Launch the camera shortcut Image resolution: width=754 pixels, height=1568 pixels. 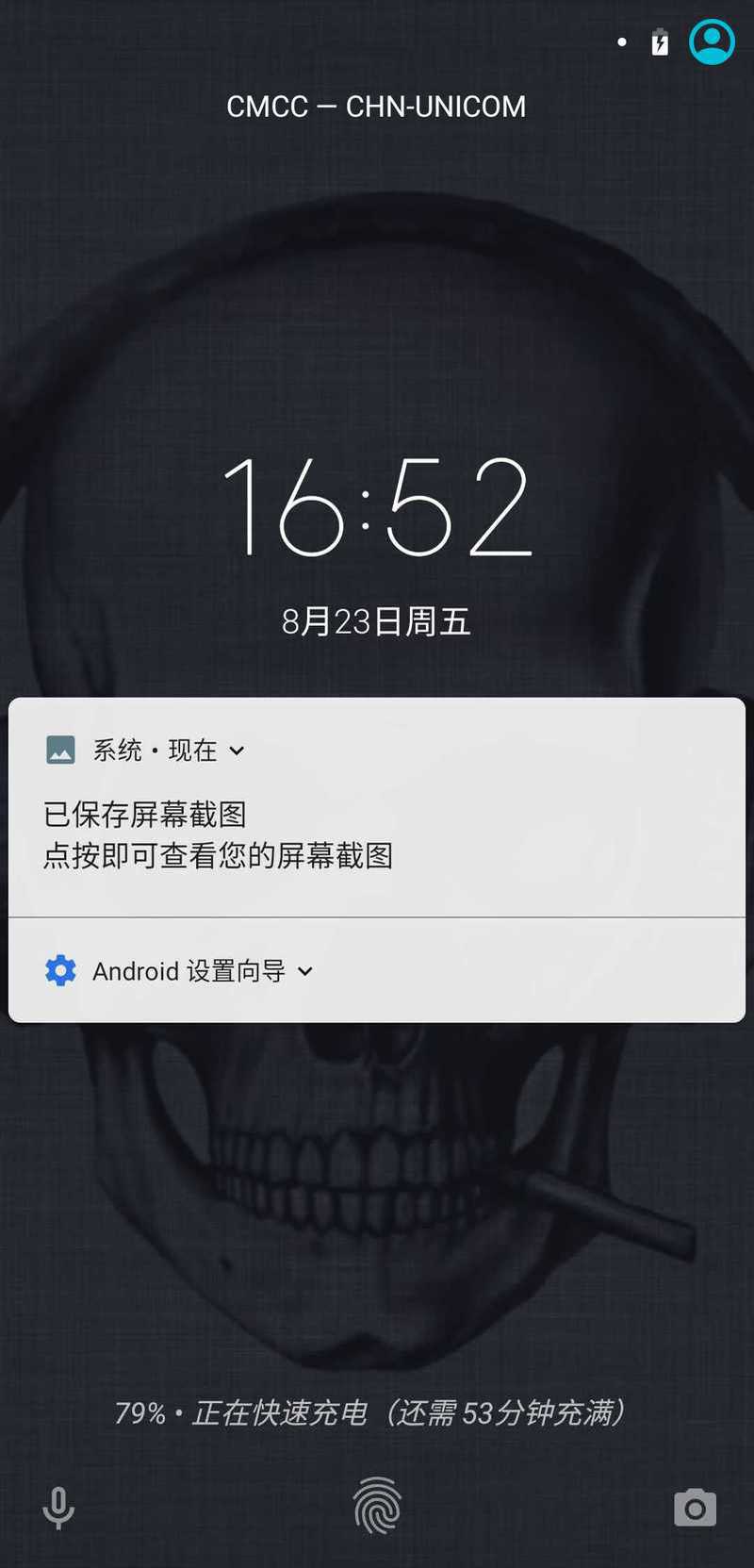tap(695, 1508)
